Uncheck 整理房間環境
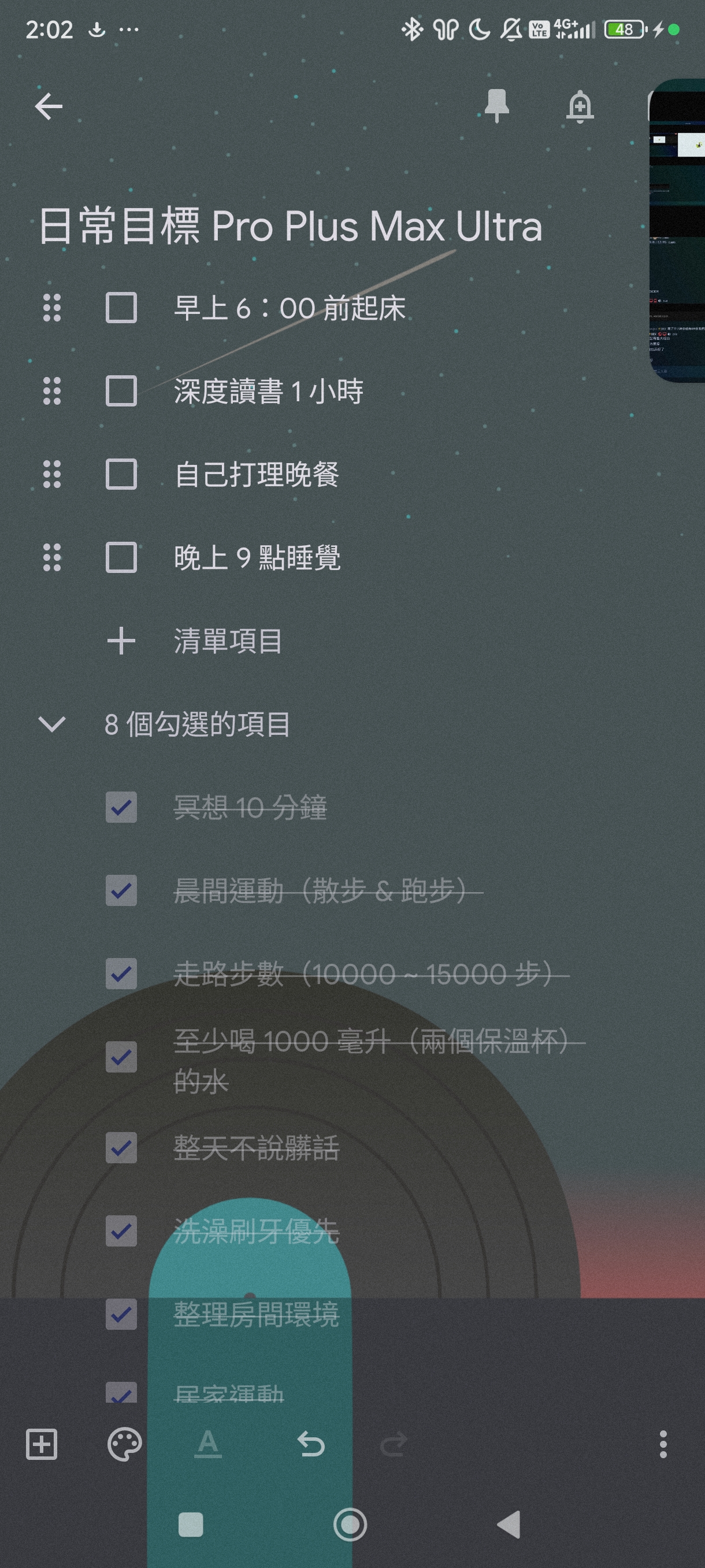The image size is (705, 1568). 121,1315
